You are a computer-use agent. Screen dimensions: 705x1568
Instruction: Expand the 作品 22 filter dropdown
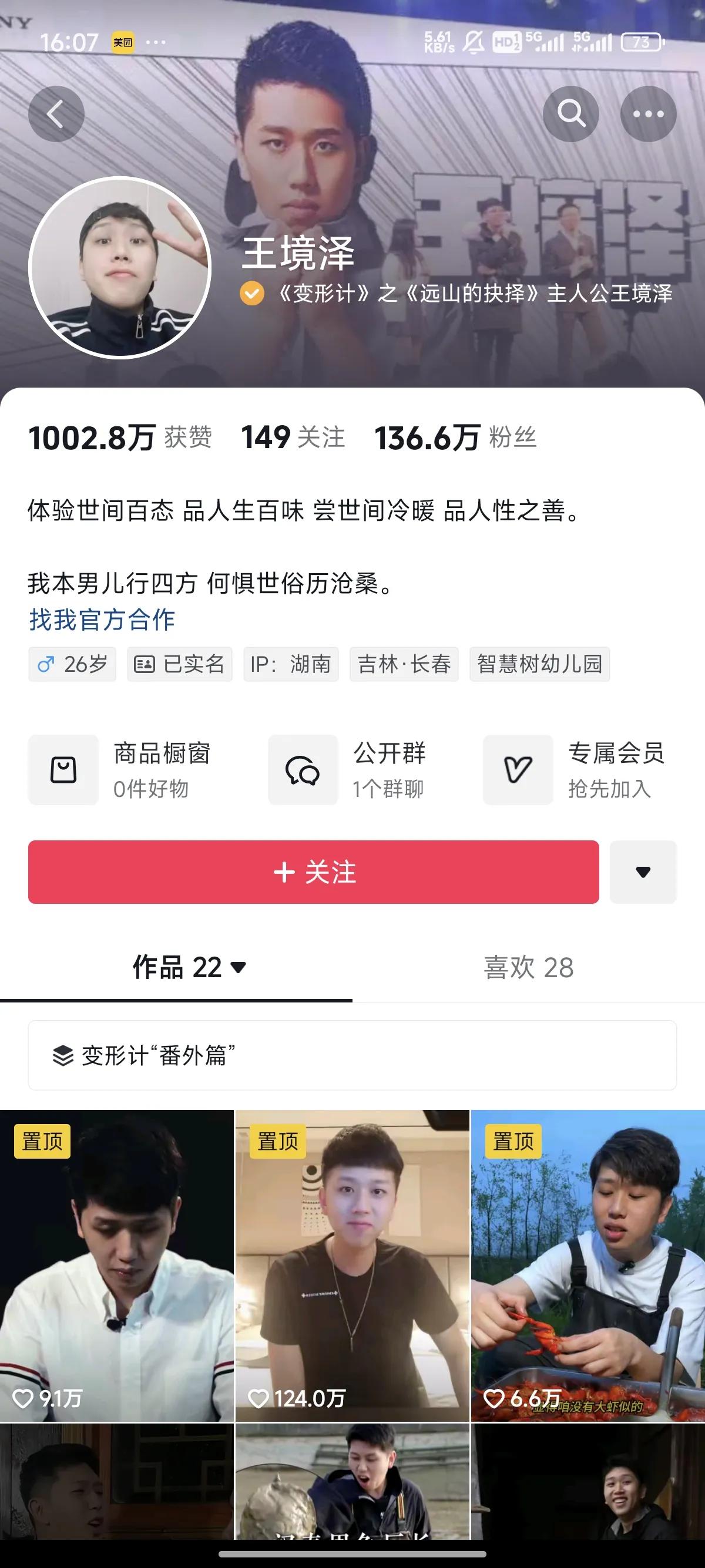tap(238, 969)
